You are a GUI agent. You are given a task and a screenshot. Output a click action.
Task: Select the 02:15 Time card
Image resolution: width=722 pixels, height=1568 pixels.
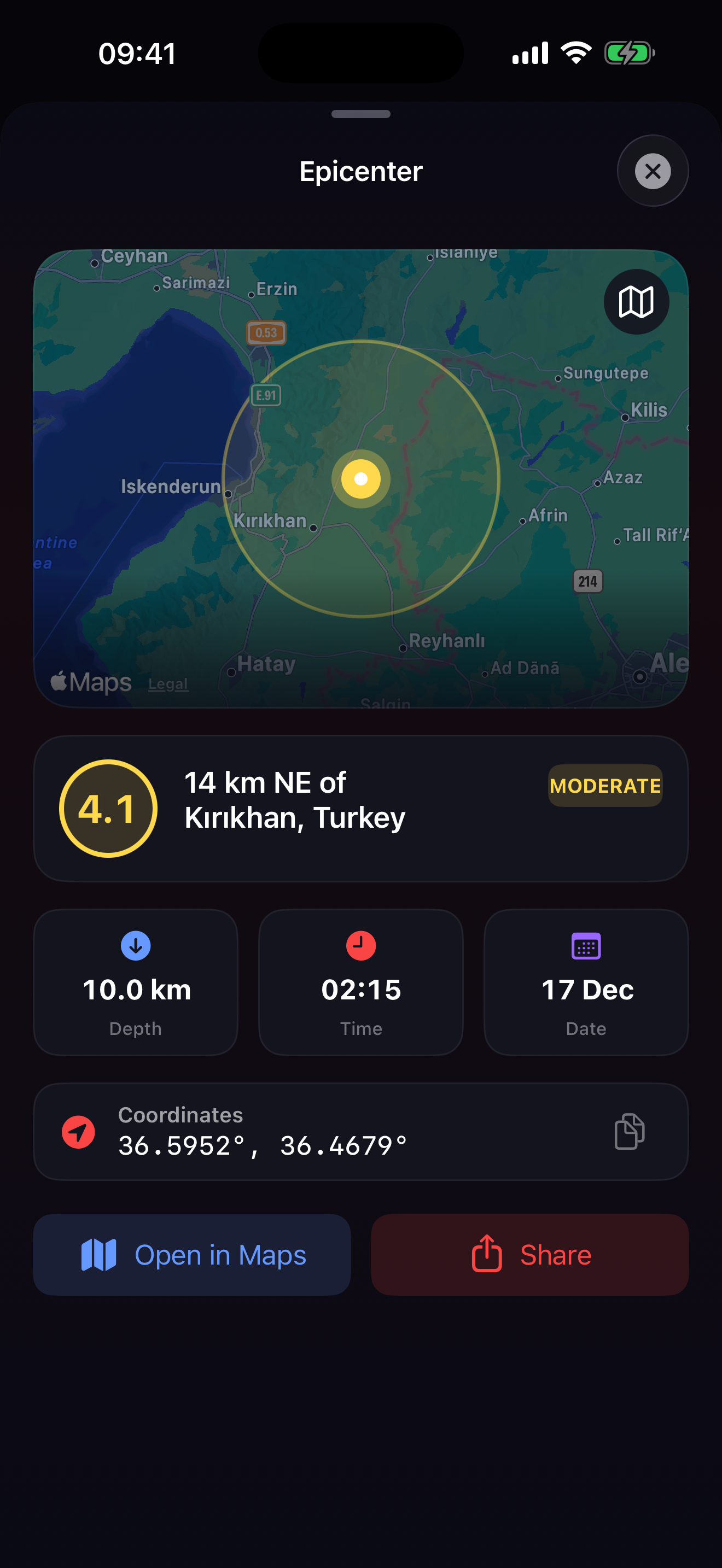(360, 982)
